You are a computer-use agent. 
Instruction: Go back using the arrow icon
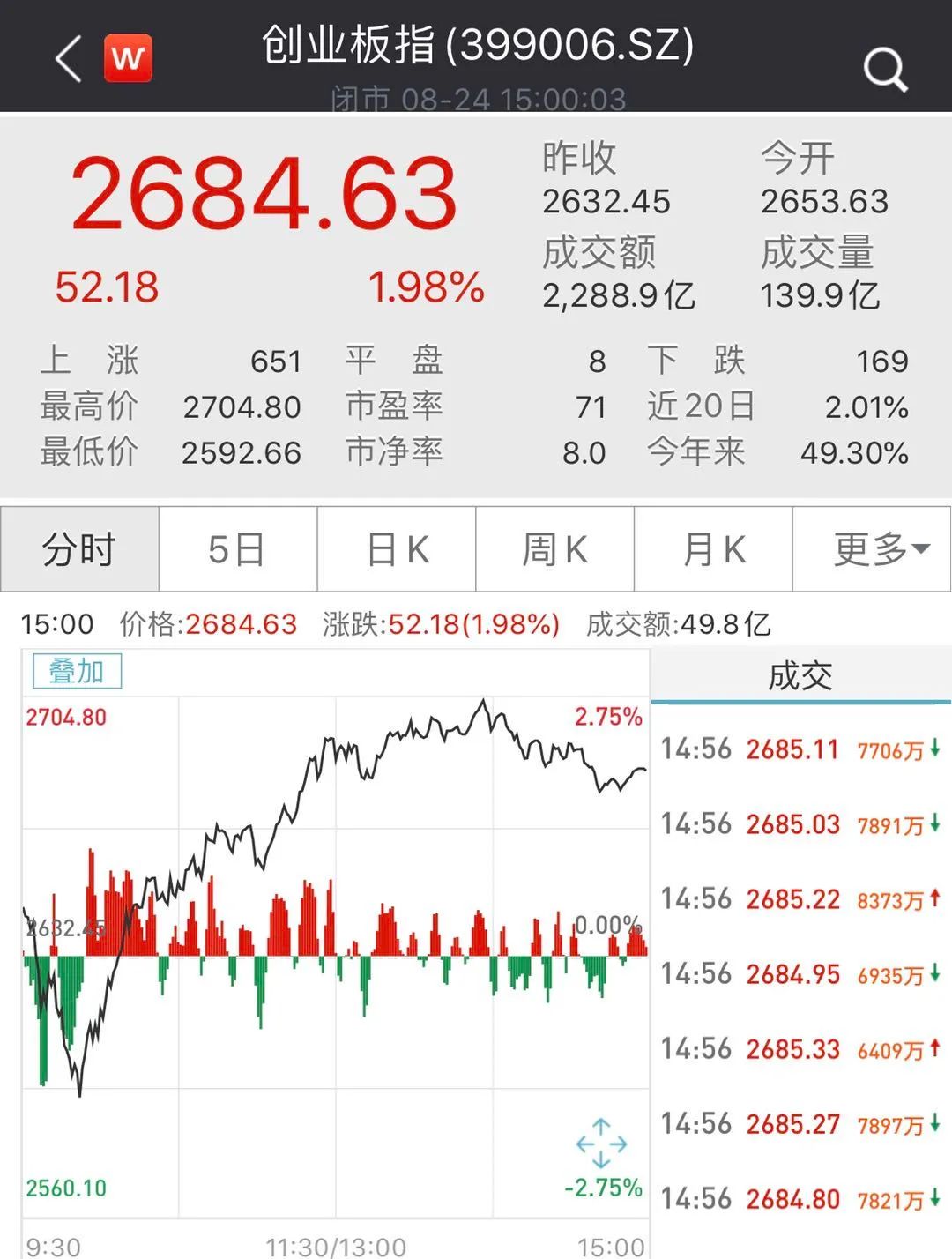tap(69, 60)
